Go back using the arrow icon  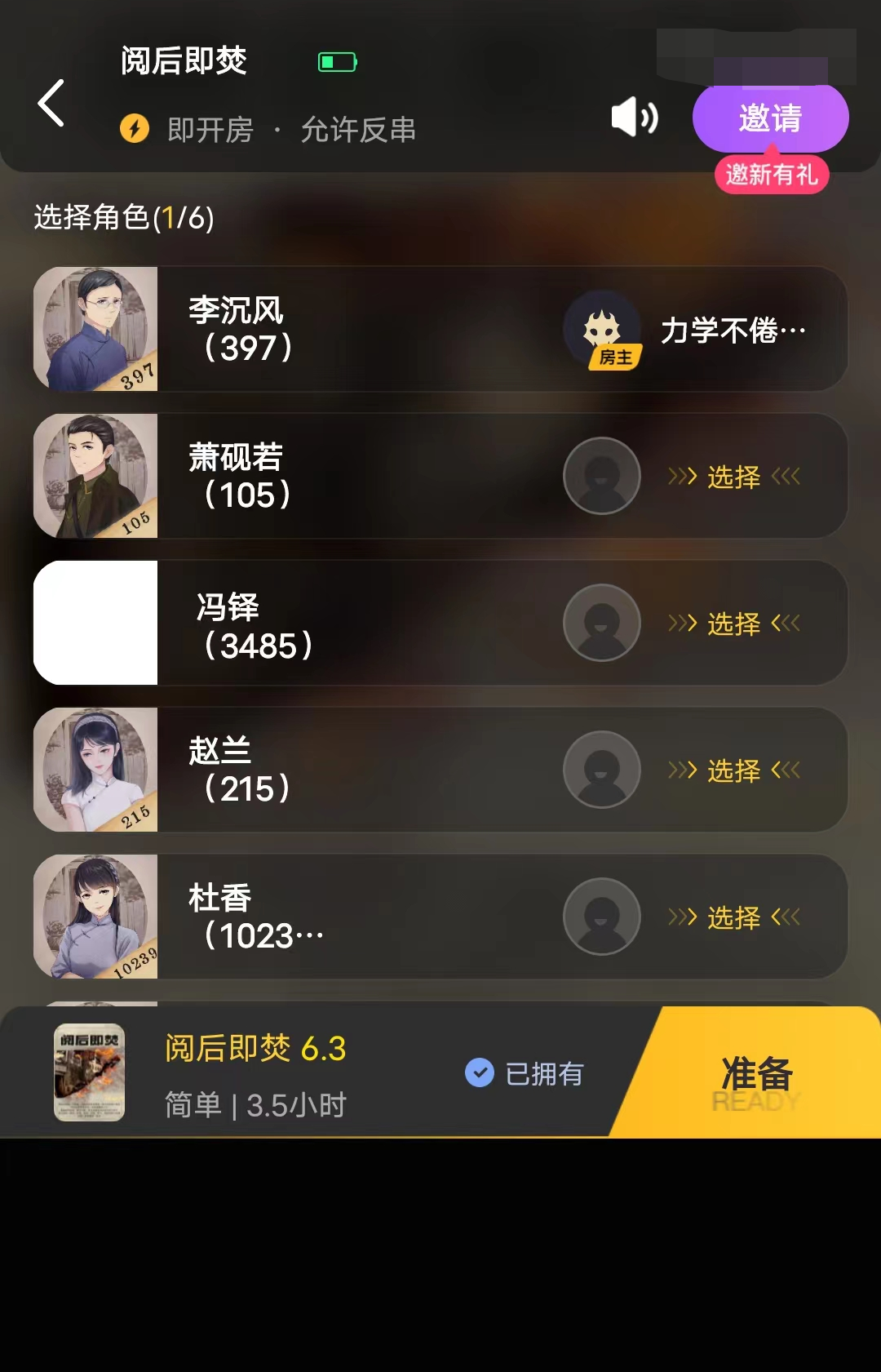51,104
